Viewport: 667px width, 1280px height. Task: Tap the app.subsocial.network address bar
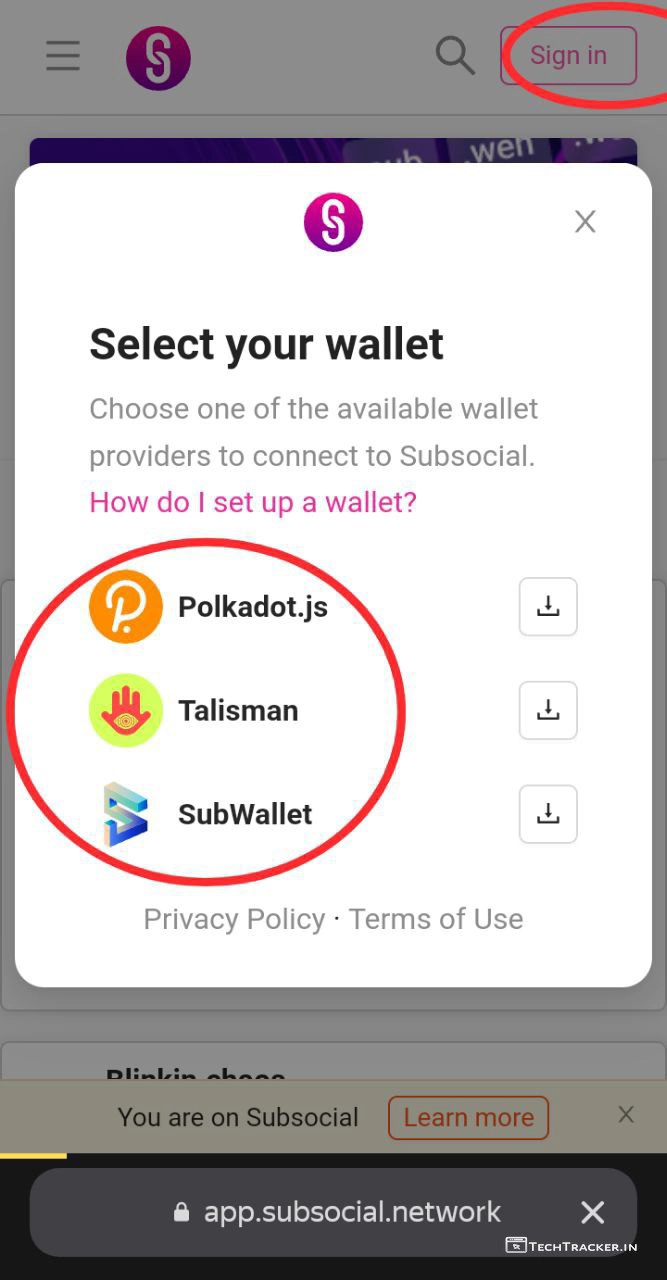tap(350, 1212)
